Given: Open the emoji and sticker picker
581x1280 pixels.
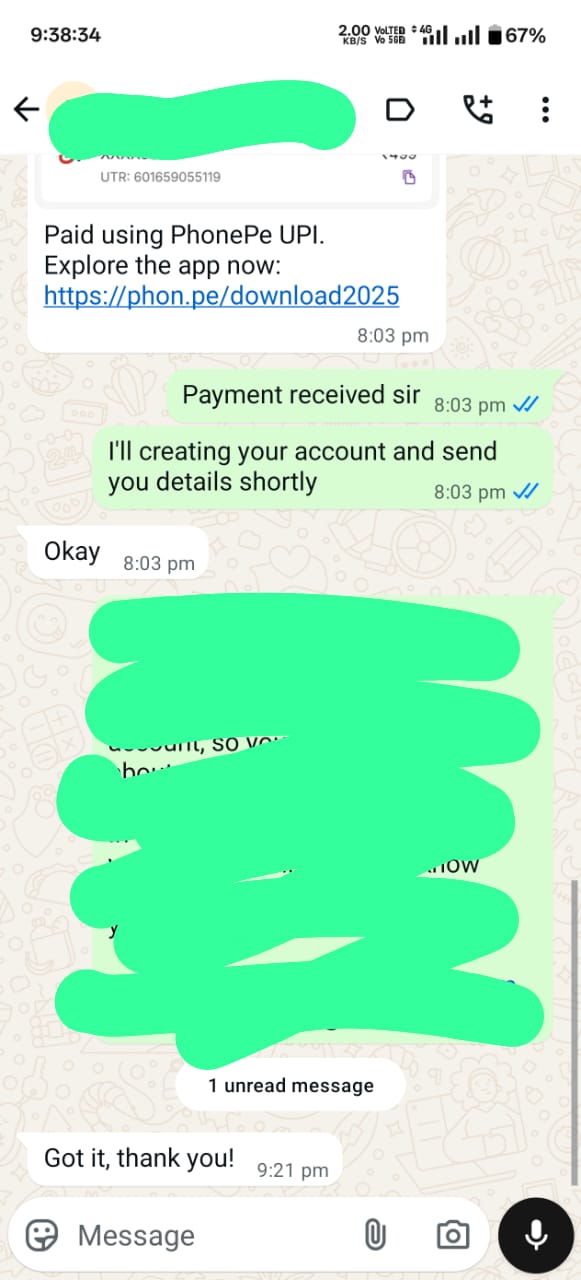Looking at the screenshot, I should pos(41,1236).
